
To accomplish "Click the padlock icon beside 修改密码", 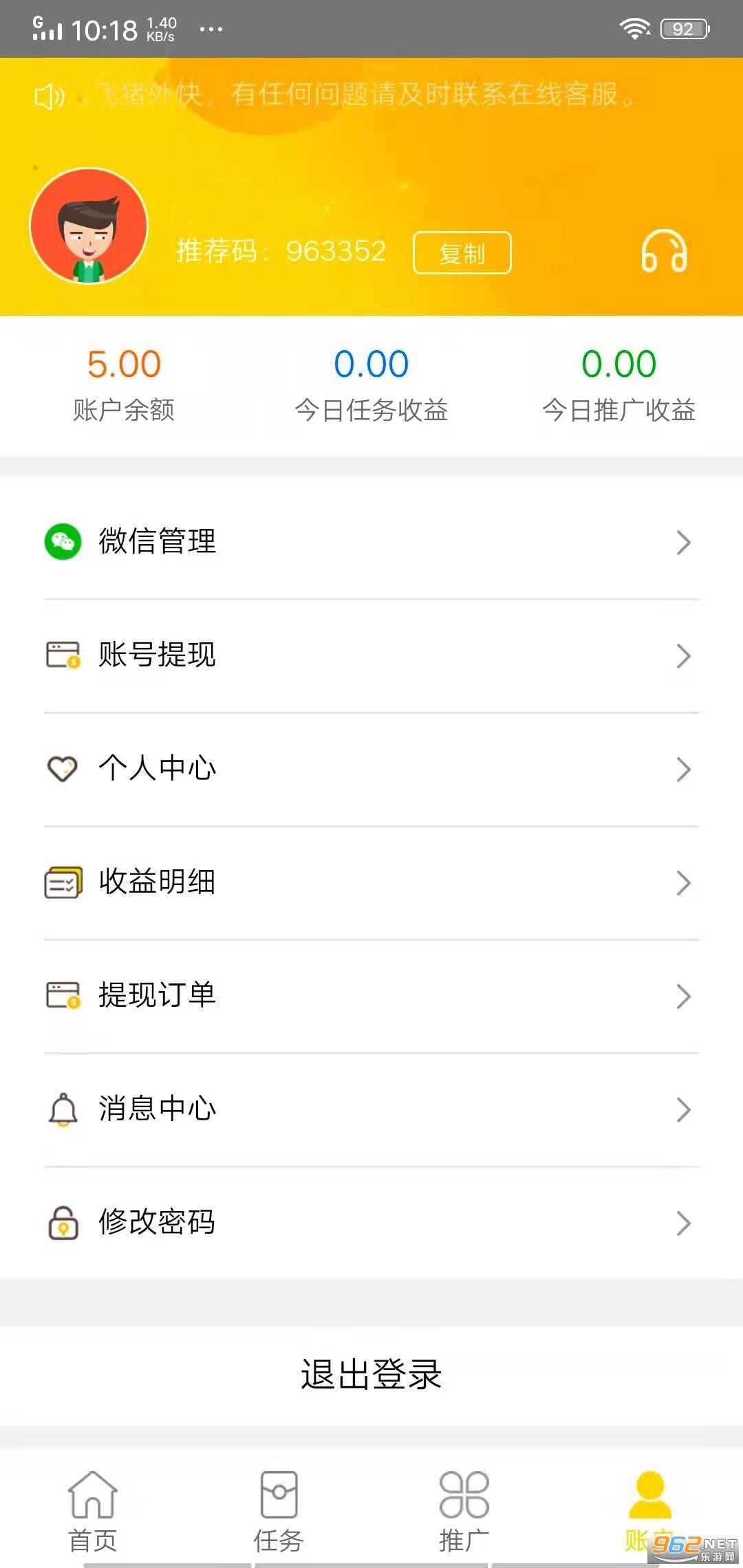I will 63,1223.
